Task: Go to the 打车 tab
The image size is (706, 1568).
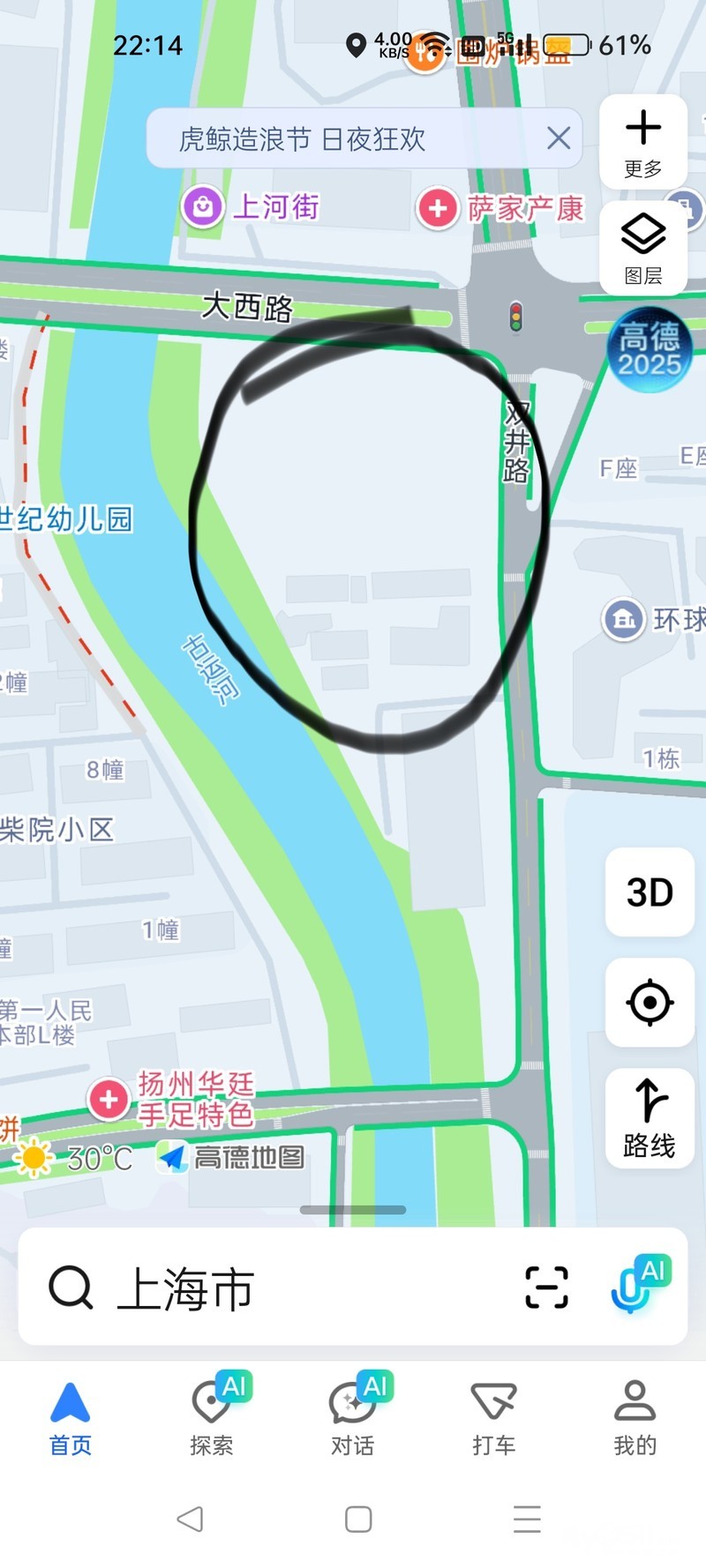Action: pyautogui.click(x=493, y=1418)
